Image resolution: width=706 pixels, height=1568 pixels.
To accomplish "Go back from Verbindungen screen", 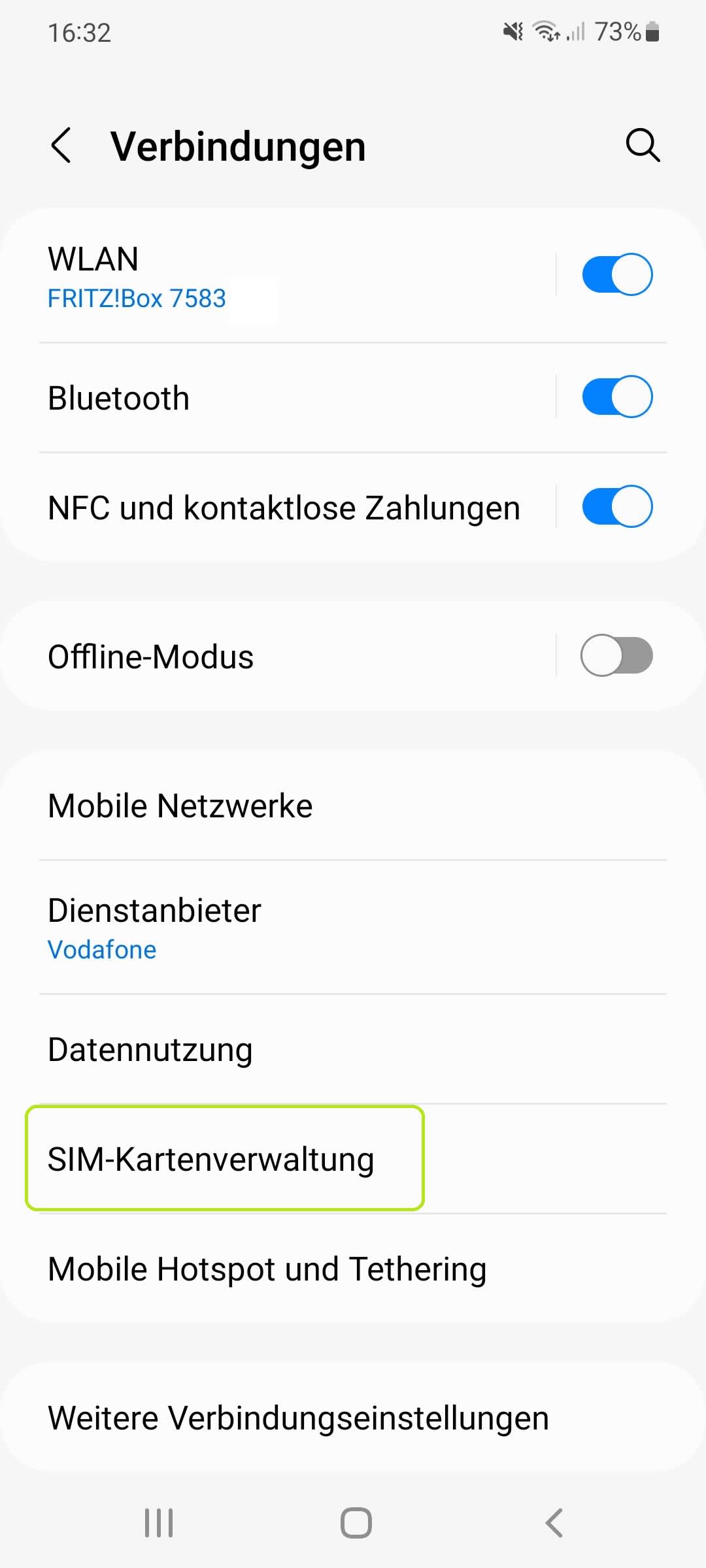I will [x=61, y=145].
